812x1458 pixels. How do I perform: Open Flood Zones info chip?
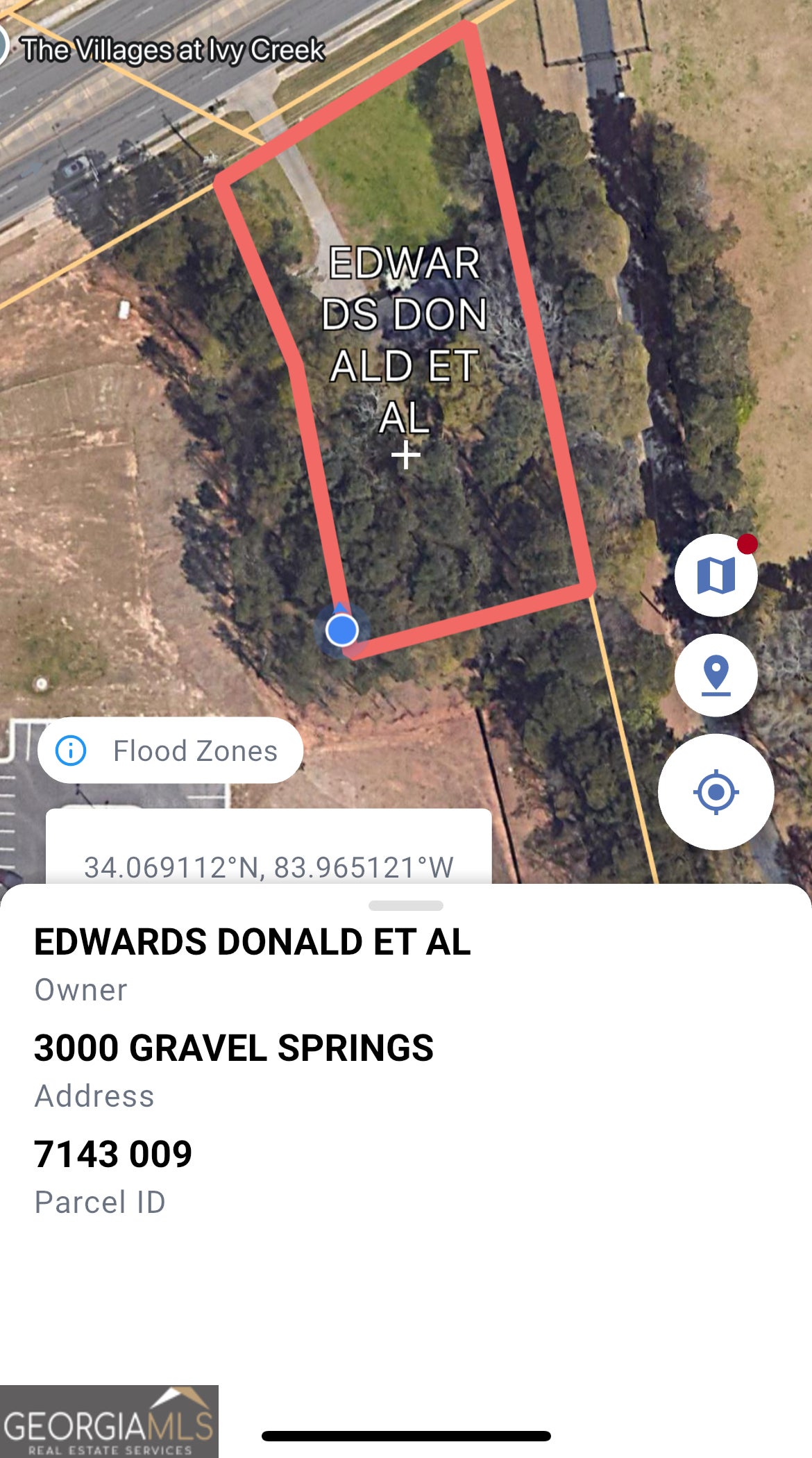tap(170, 751)
